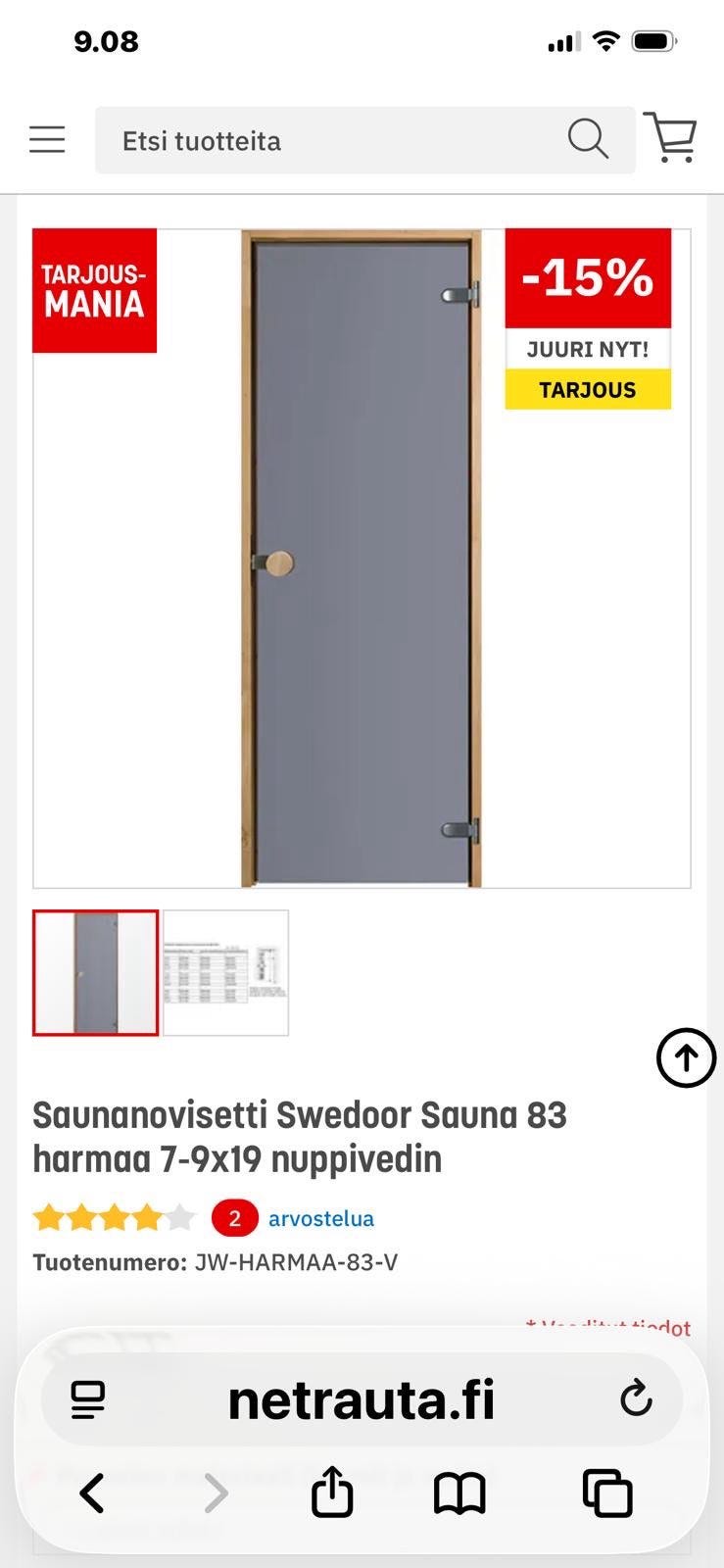Viewport: 724px width, 1568px height.
Task: Open the main sauna door product image
Action: 362,559
